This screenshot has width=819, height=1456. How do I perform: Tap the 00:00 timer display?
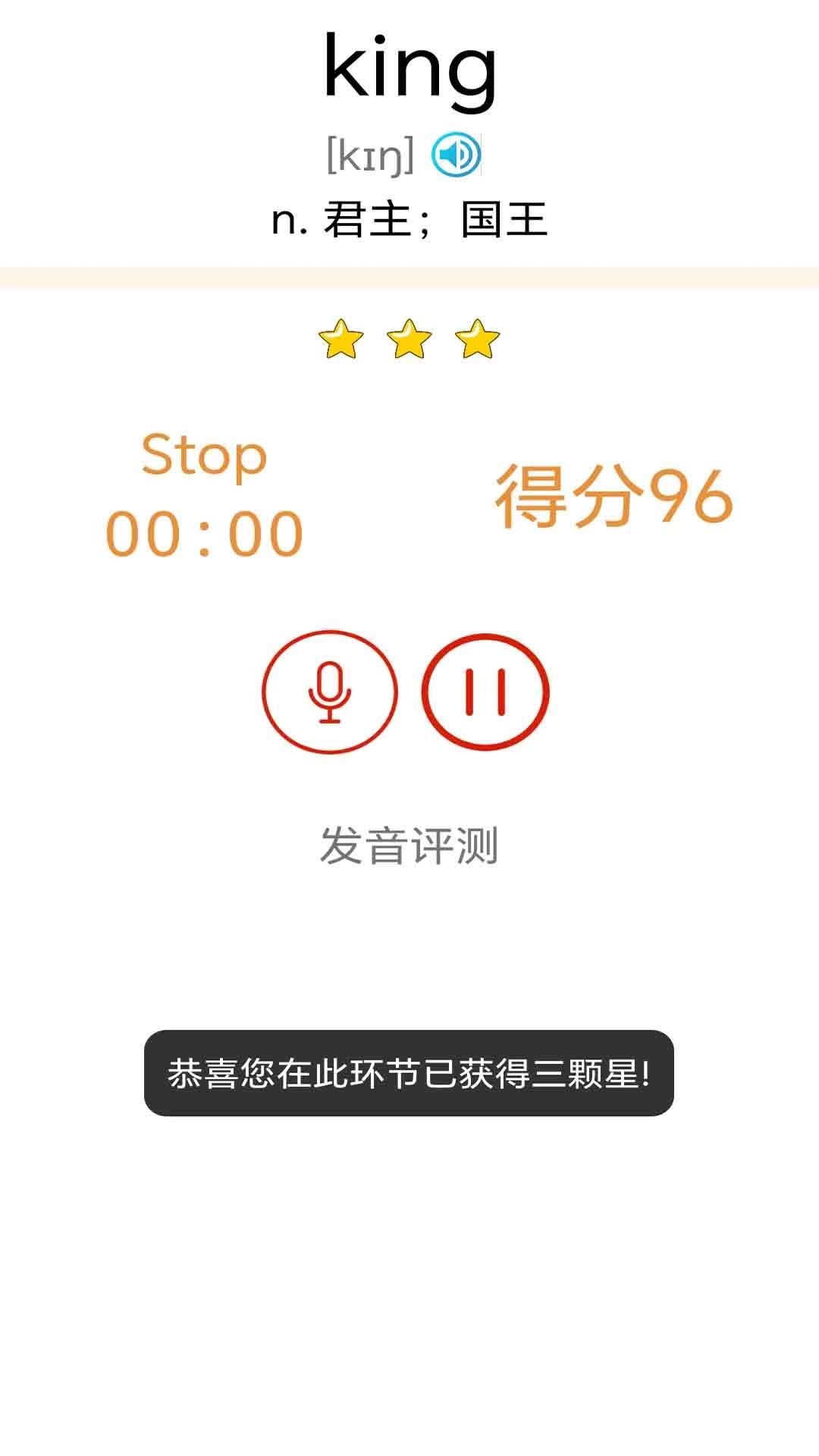click(206, 533)
